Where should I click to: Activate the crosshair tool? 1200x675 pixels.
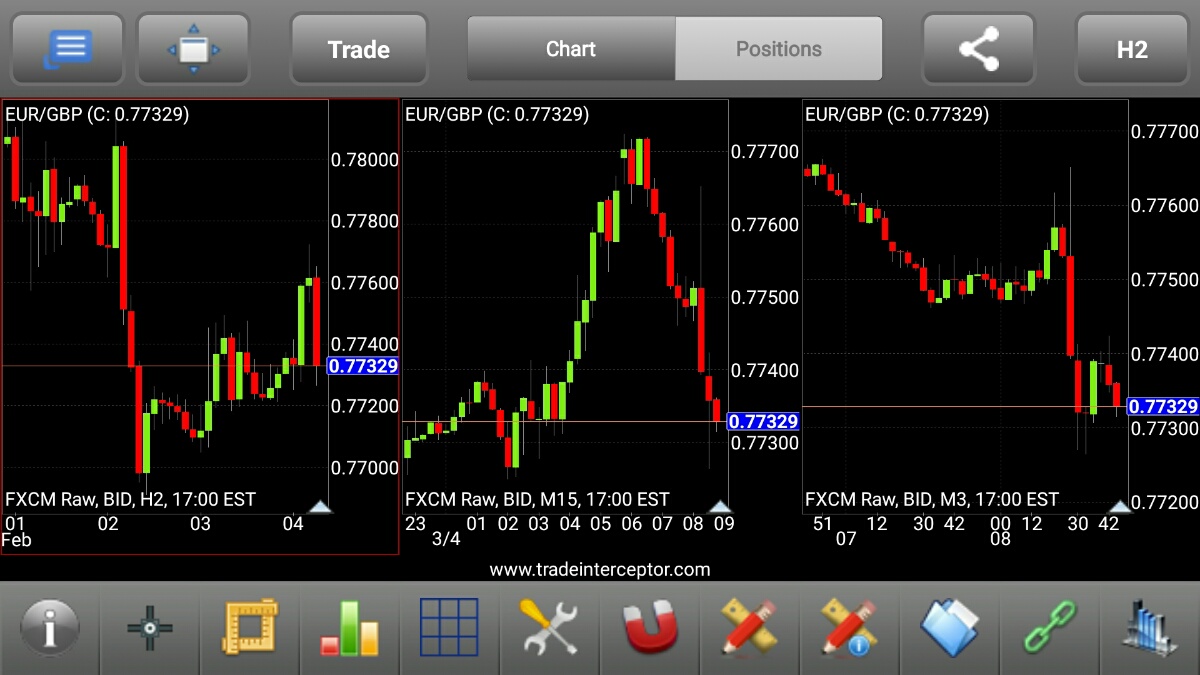[150, 630]
